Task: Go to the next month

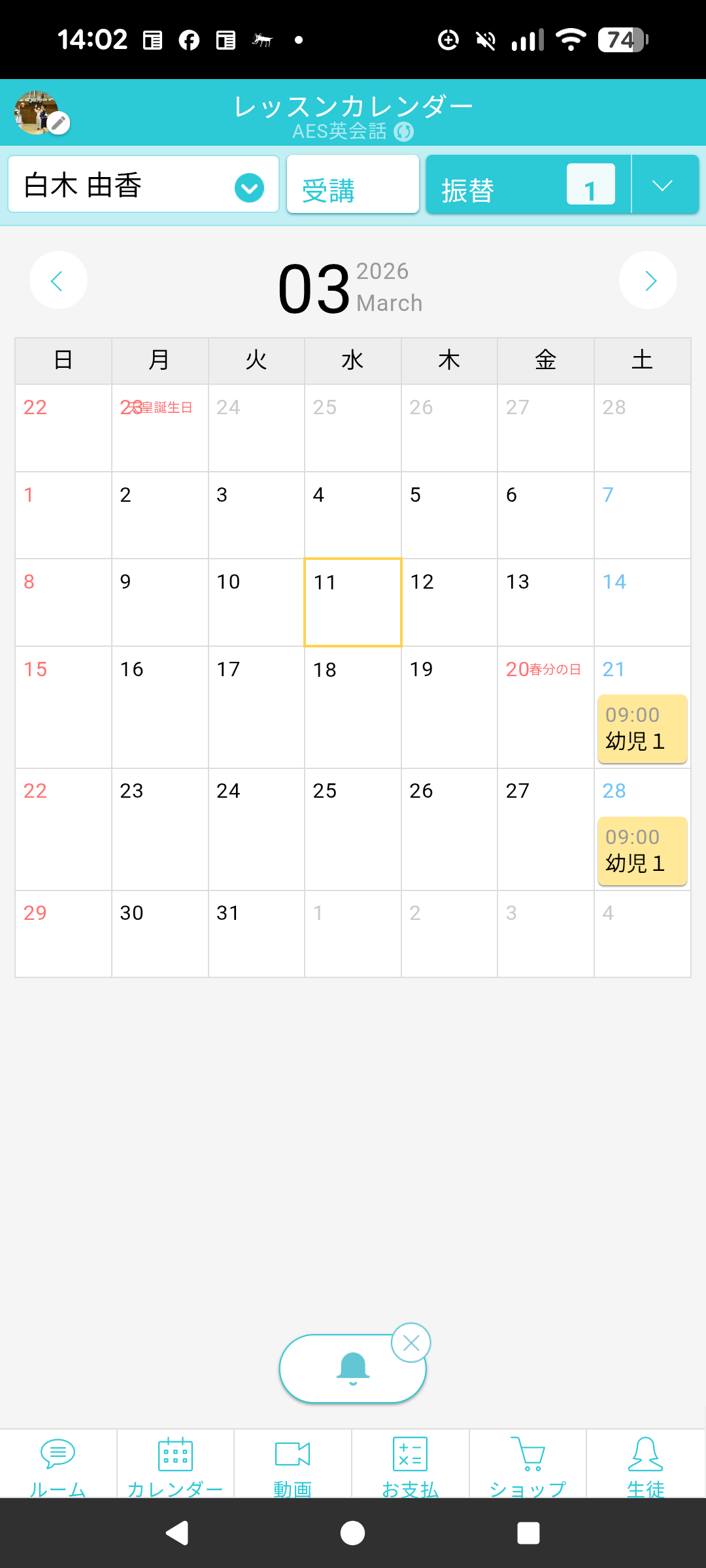Action: pos(648,280)
